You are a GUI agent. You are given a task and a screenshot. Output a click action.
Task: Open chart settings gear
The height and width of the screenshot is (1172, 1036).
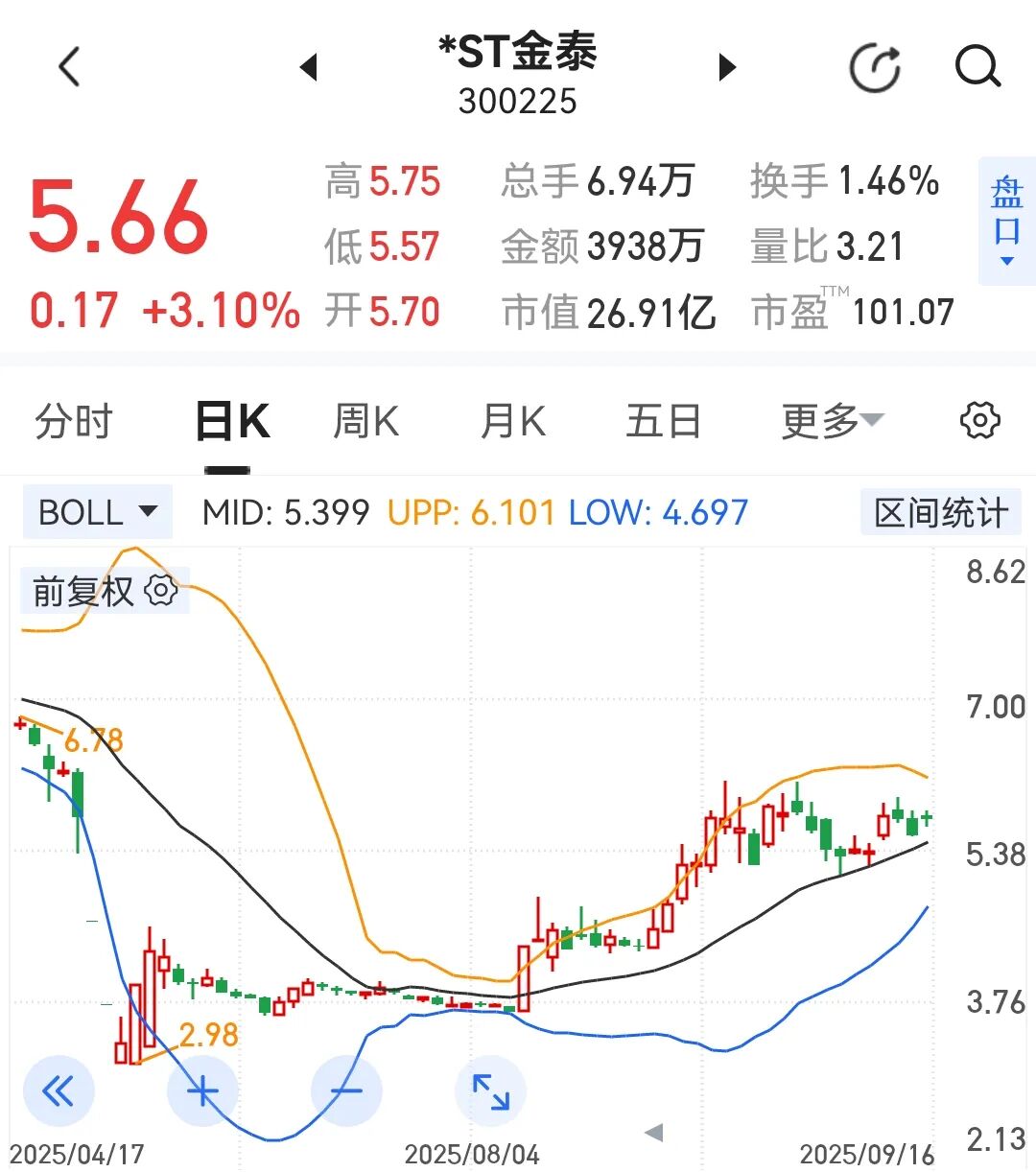click(979, 421)
